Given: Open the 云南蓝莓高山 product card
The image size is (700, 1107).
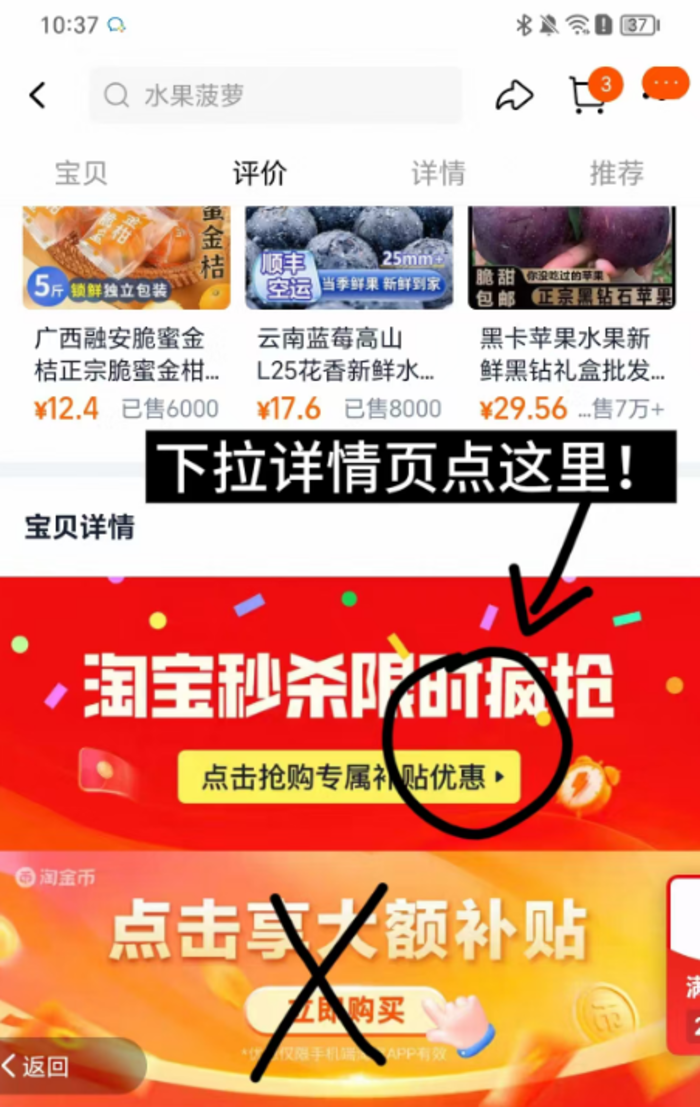Looking at the screenshot, I should (x=349, y=310).
